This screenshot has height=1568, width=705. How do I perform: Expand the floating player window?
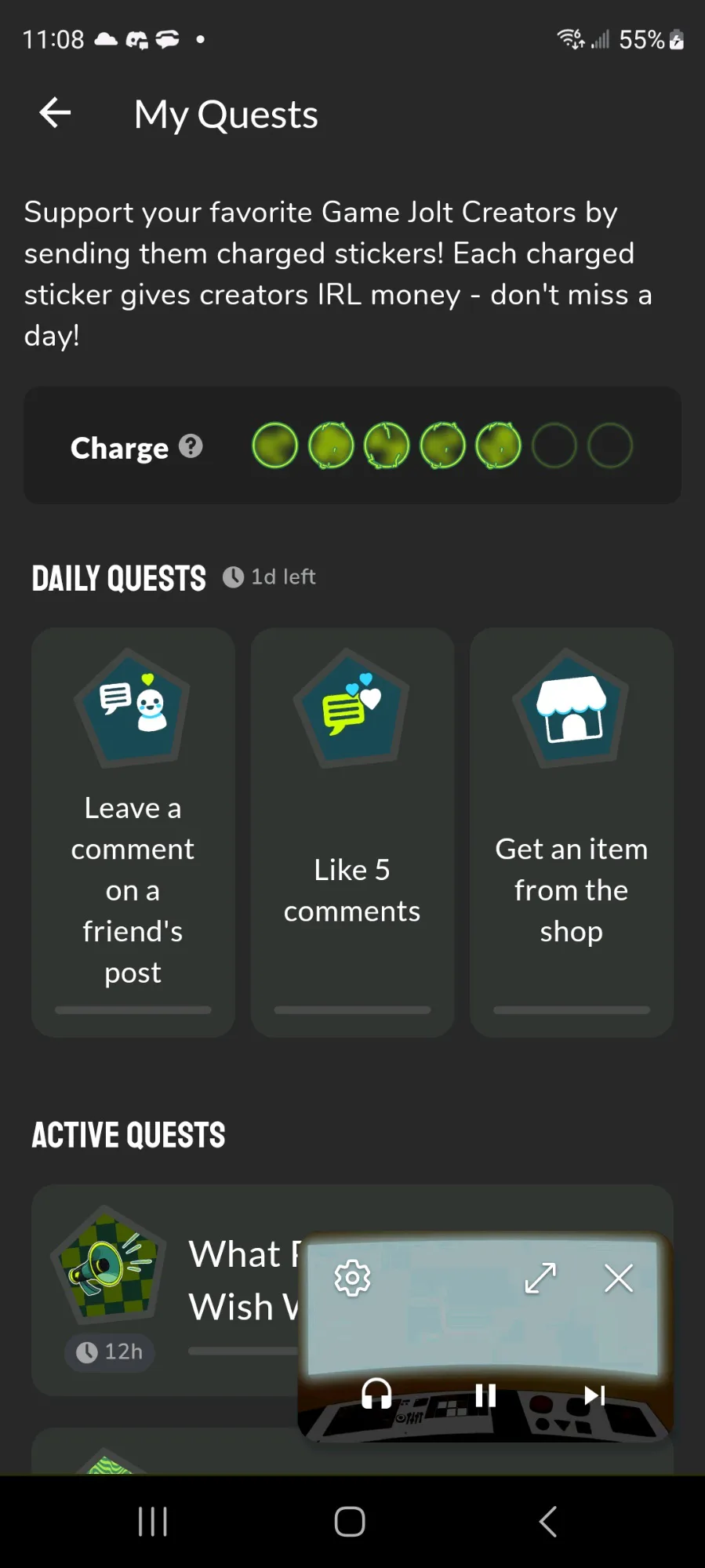(540, 1278)
